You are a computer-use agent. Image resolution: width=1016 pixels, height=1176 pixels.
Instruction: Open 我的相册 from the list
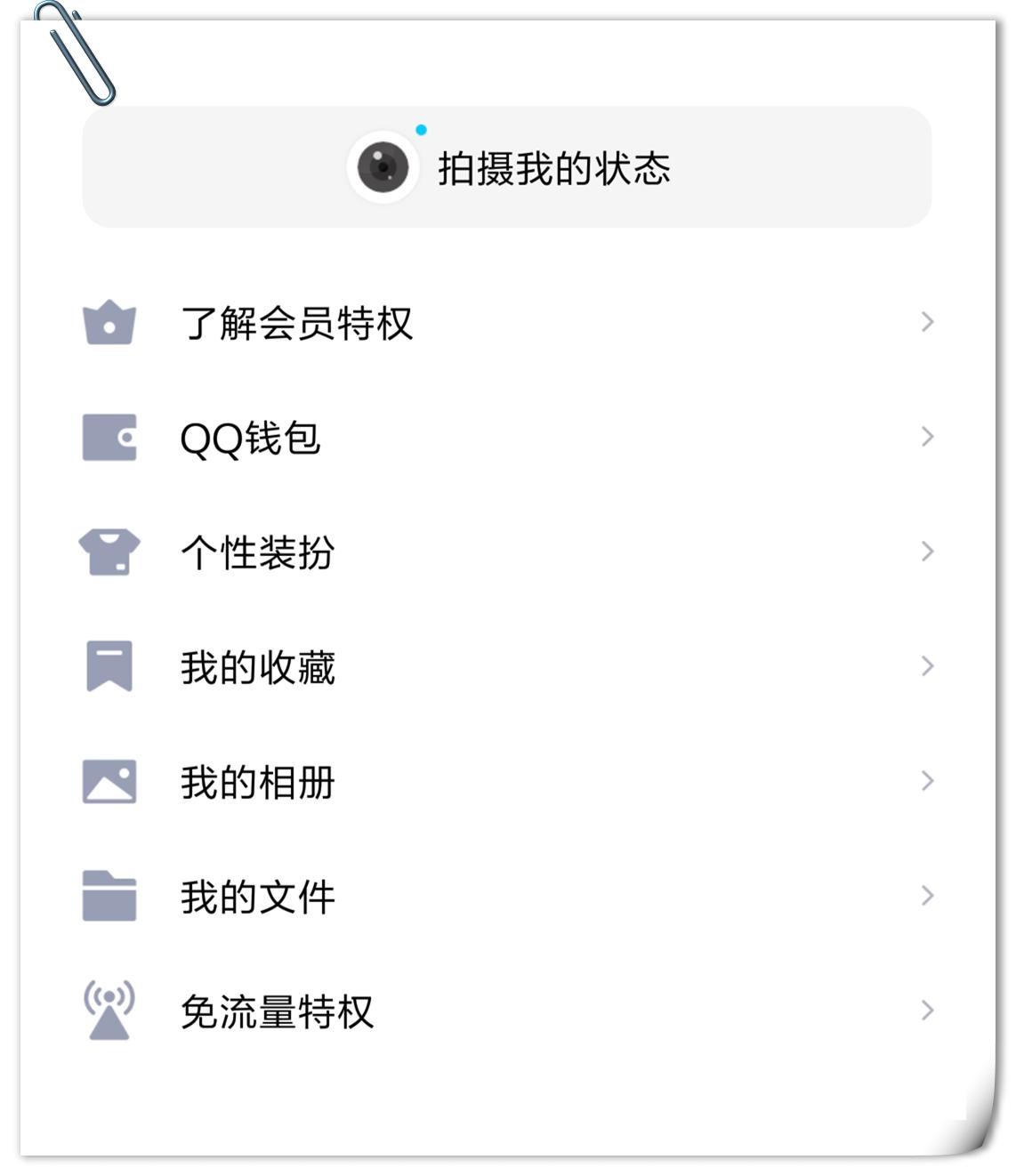click(x=258, y=781)
